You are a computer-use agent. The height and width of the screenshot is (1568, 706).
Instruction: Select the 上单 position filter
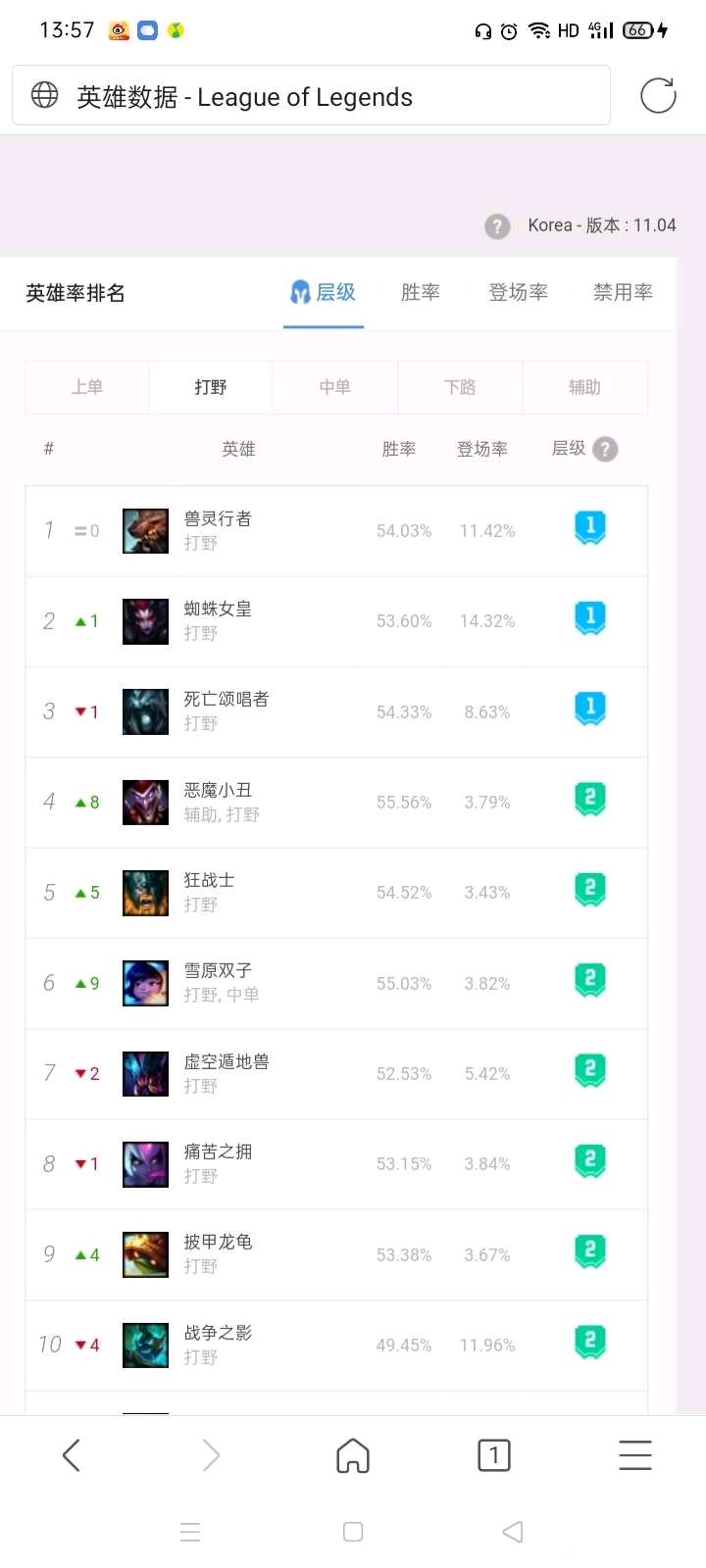(87, 387)
